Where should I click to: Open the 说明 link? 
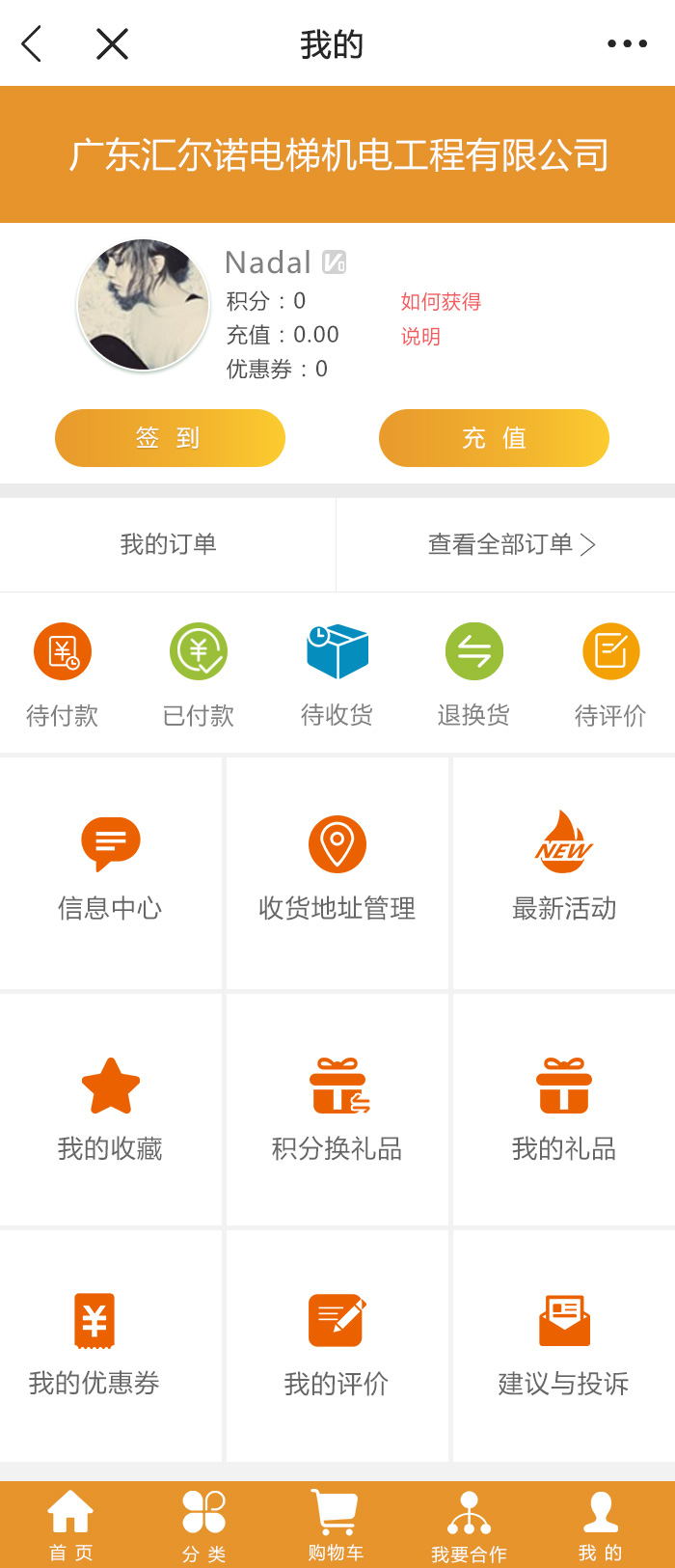(x=420, y=337)
